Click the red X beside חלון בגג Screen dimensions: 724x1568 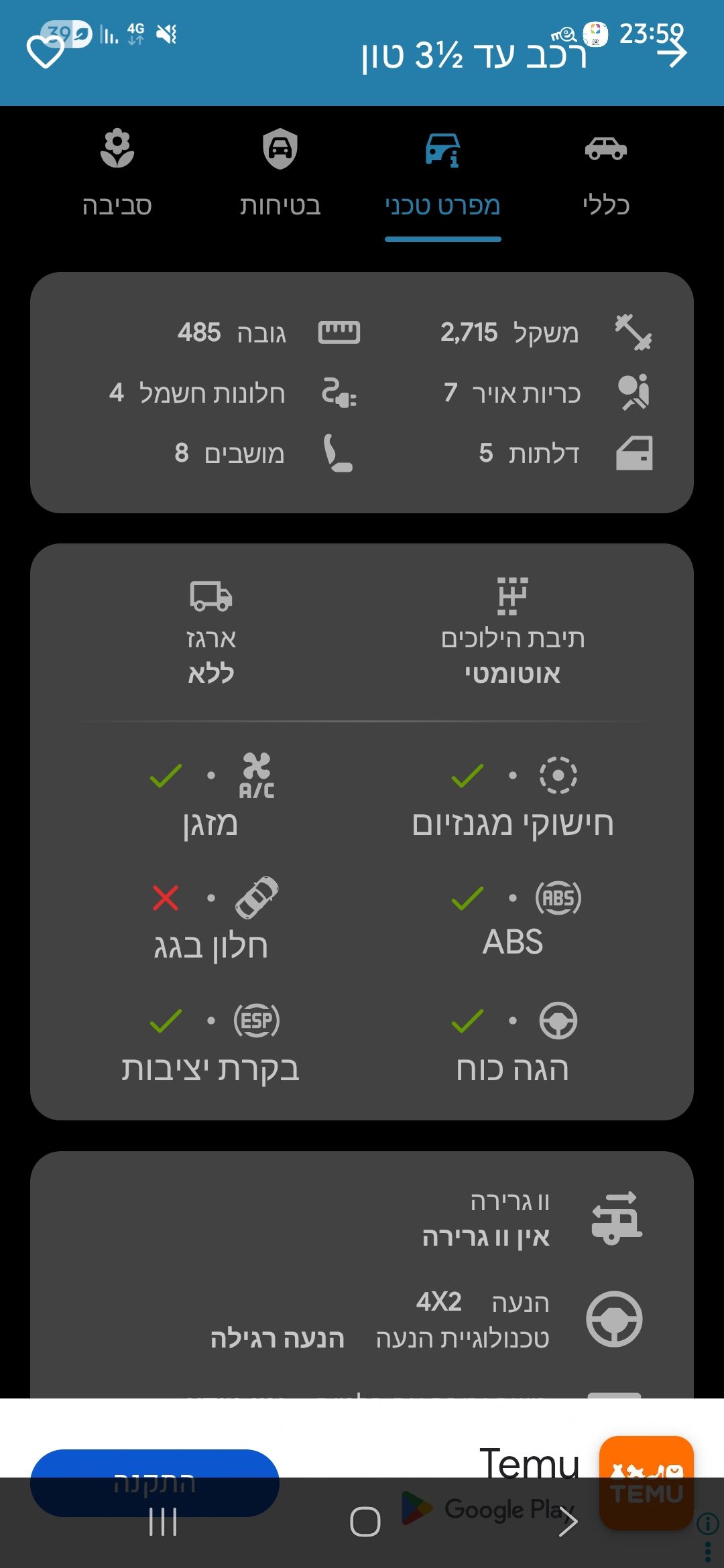coord(165,898)
